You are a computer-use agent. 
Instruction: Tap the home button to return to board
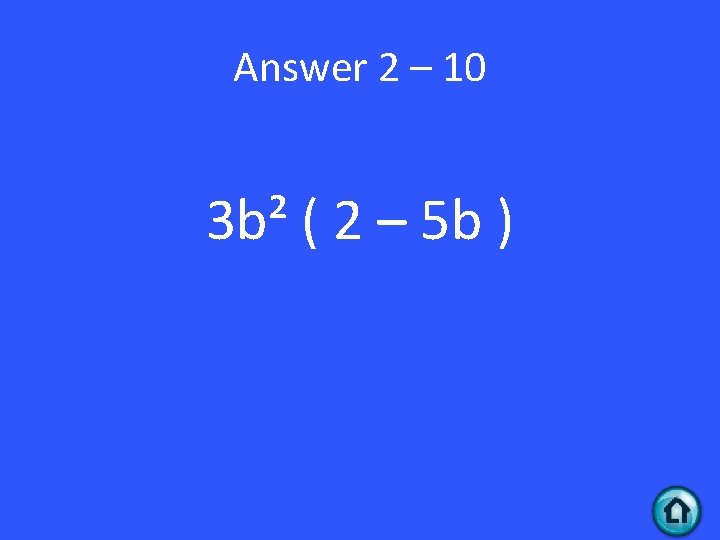coord(676,510)
